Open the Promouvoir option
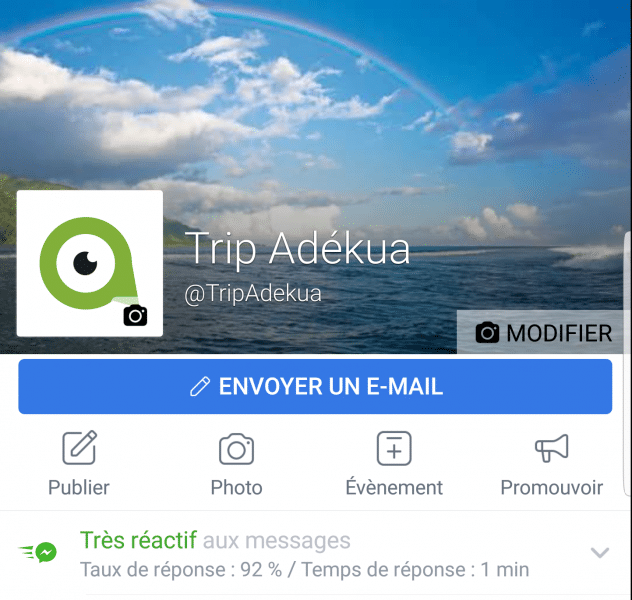 (551, 464)
